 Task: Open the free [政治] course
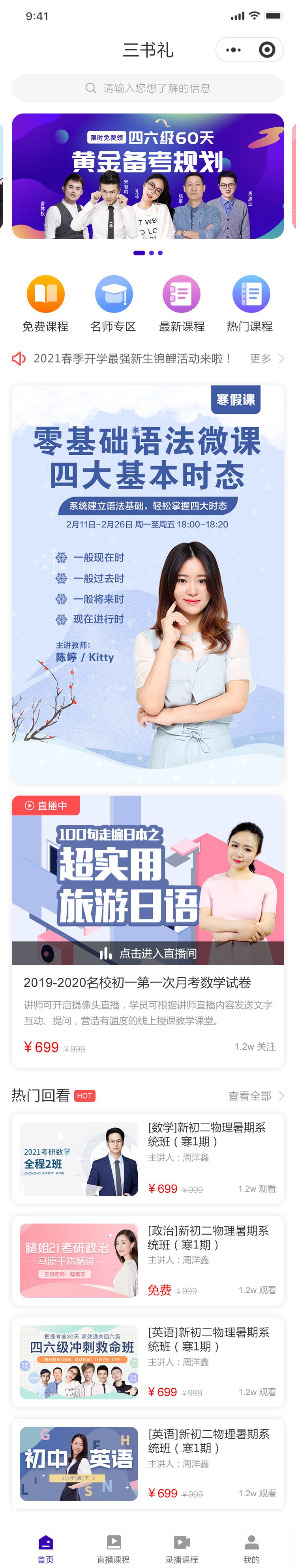click(148, 1260)
